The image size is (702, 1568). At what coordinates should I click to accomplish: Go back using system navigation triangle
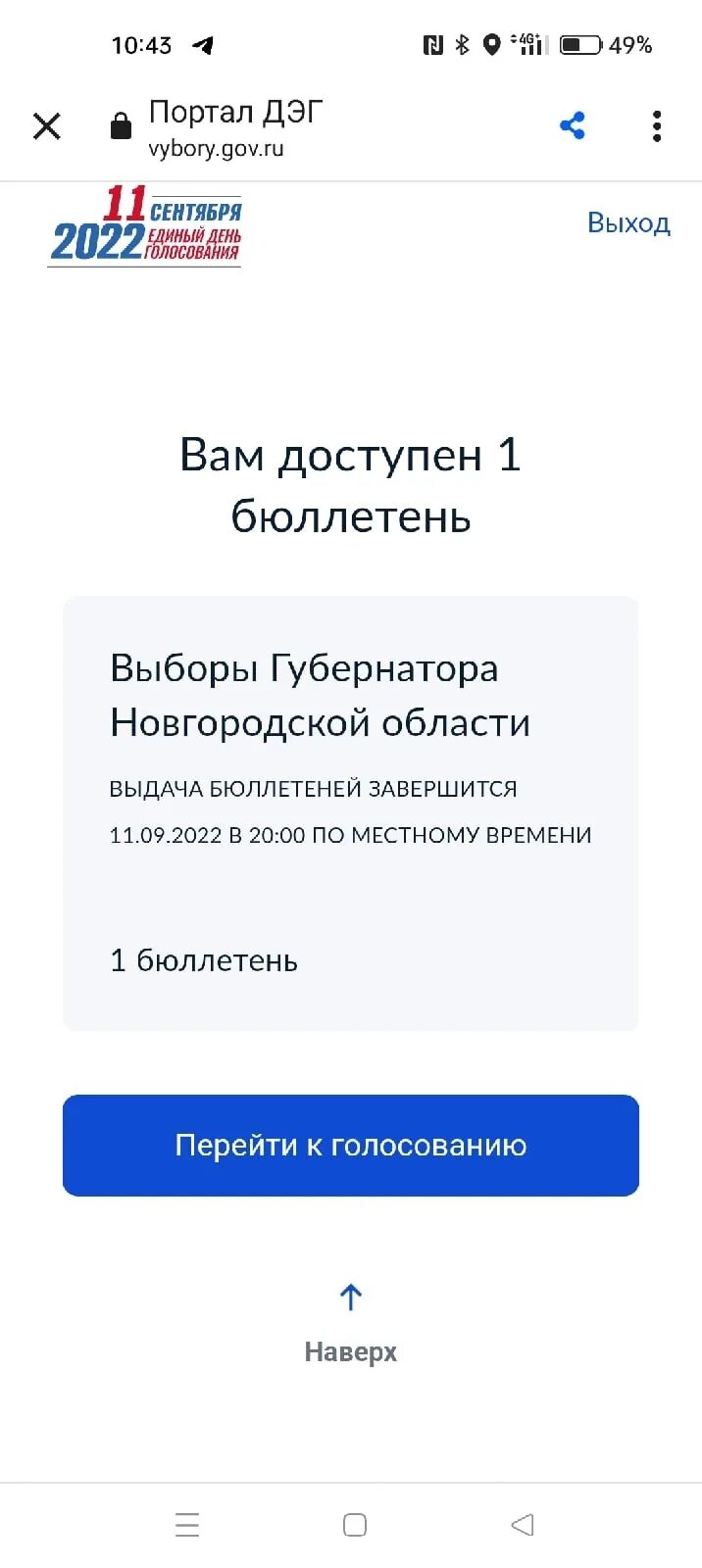click(x=523, y=1524)
